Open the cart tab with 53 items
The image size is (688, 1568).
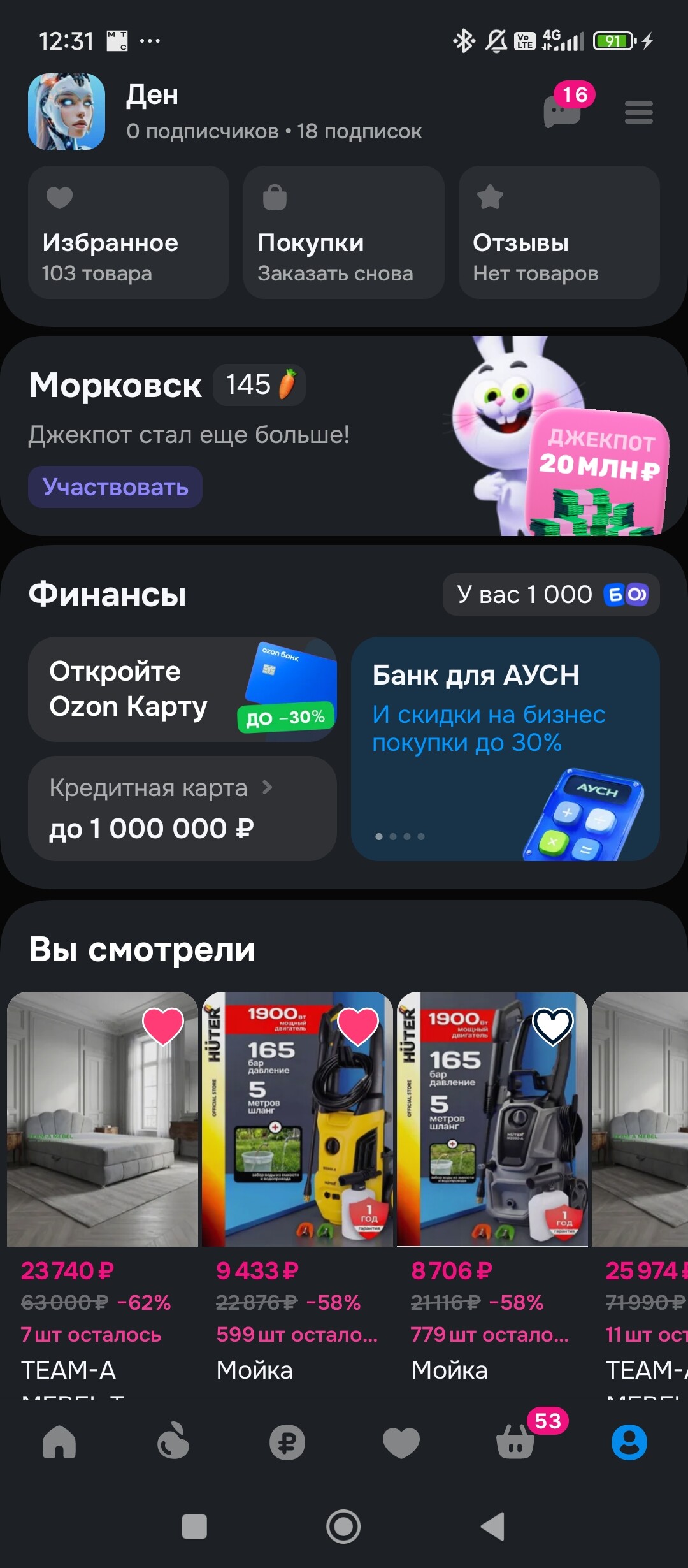pos(515,1442)
